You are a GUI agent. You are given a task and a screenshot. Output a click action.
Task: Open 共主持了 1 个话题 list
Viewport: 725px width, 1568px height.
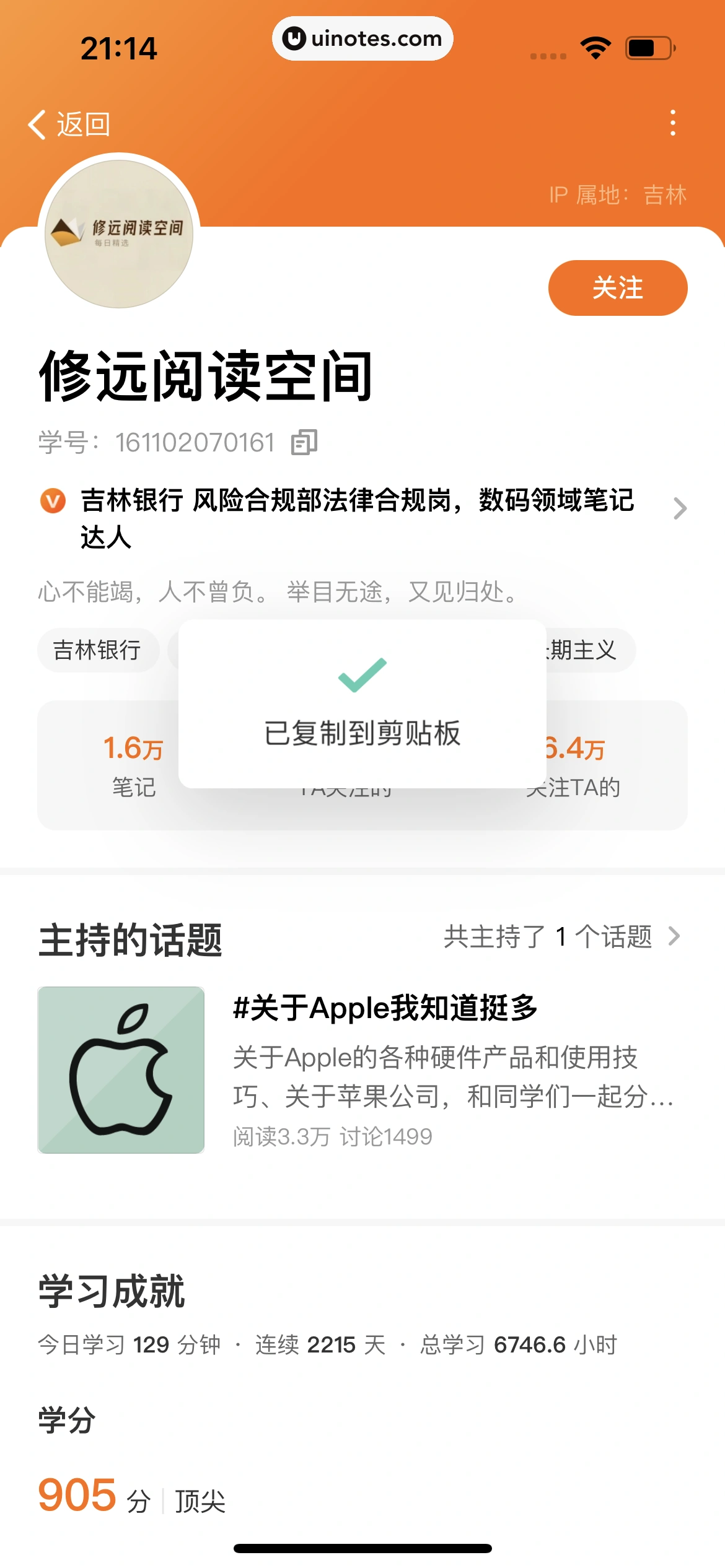[x=561, y=936]
